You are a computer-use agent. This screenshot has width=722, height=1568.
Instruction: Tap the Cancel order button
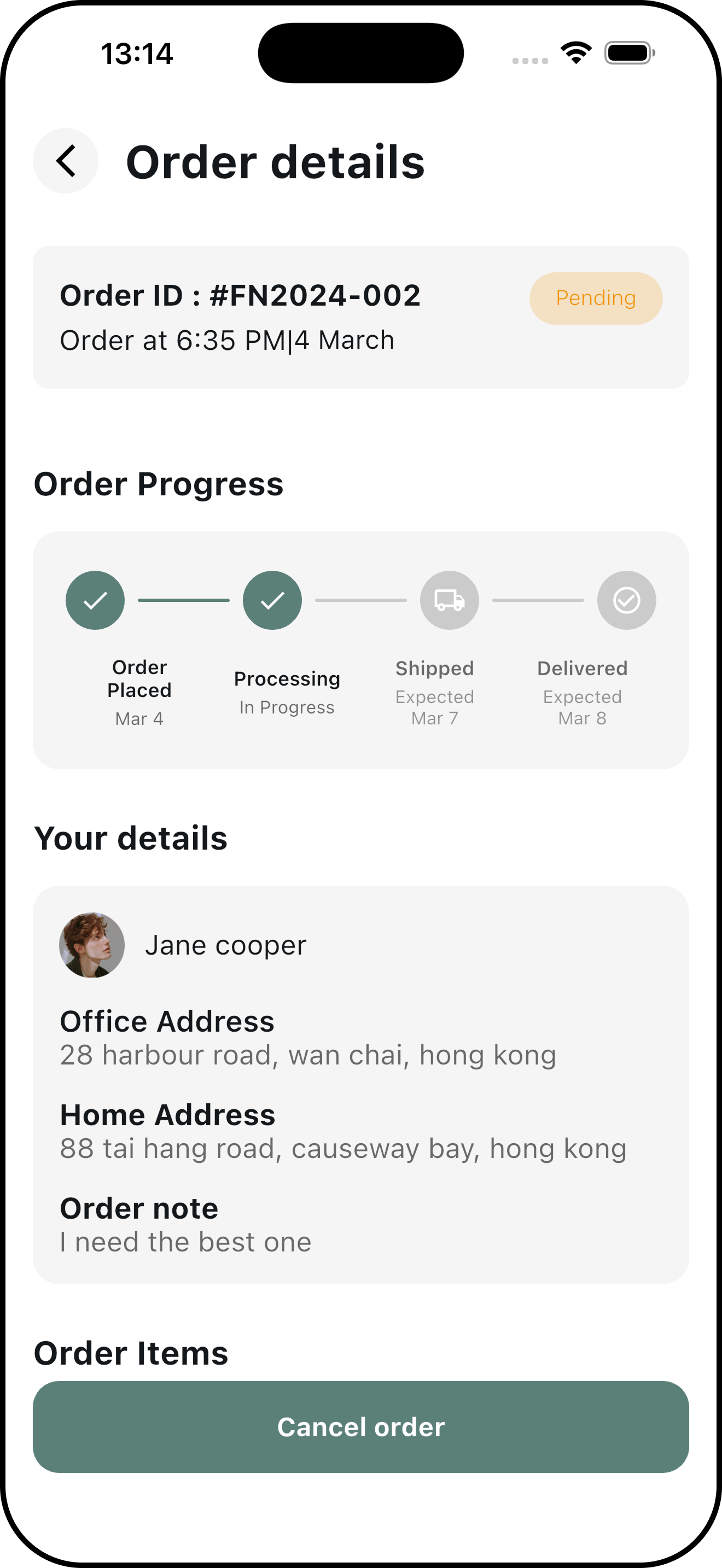coord(360,1426)
